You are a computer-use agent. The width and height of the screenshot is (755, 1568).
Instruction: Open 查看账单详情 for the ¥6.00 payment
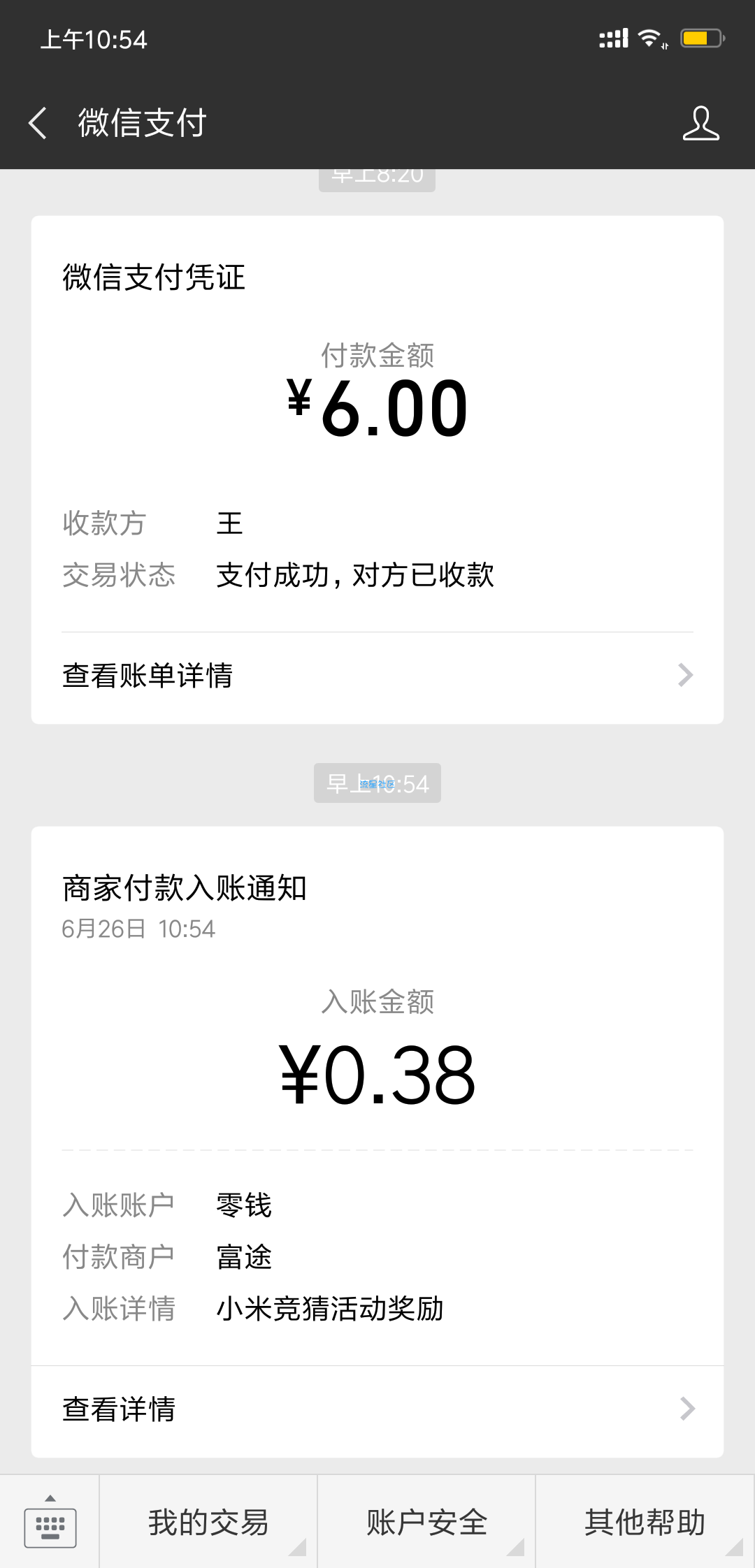point(377,676)
